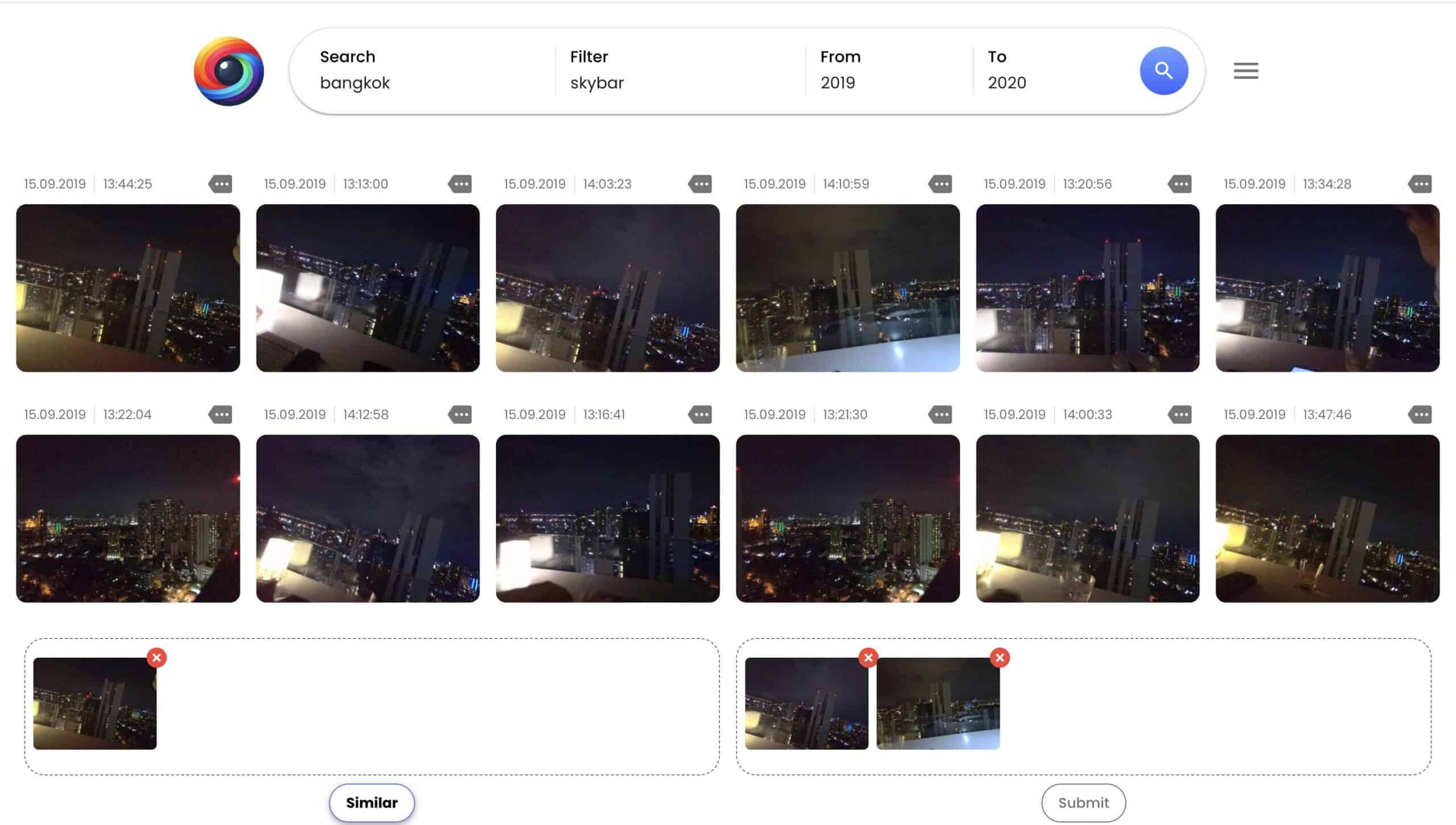The image size is (1456, 825).
Task: Remove the photo from the Similar box
Action: pyautogui.click(x=157, y=657)
